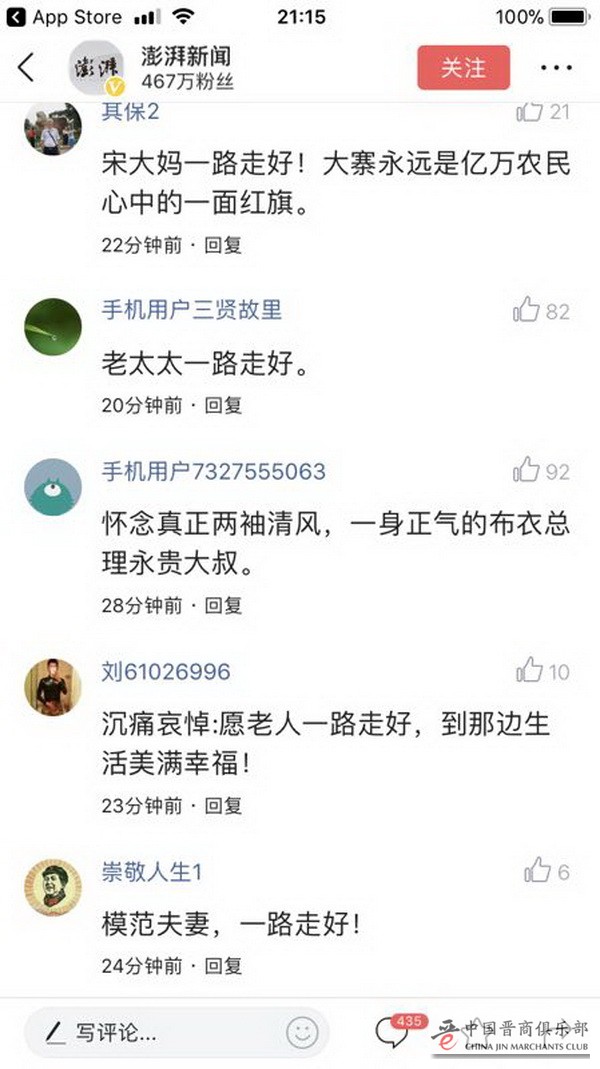Reply to 手机用户7327555063's comment

(223, 605)
